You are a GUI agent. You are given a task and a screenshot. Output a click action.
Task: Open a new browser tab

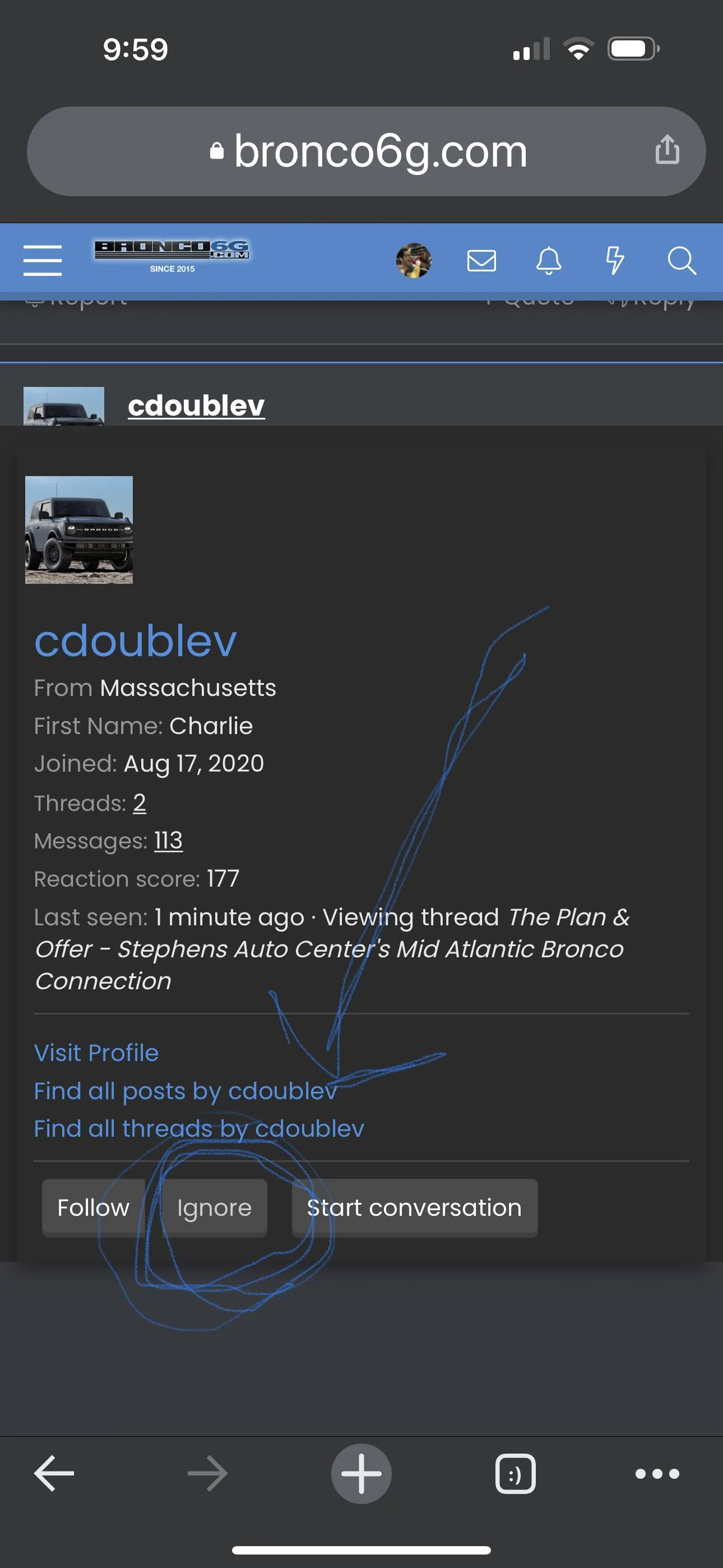[361, 1473]
